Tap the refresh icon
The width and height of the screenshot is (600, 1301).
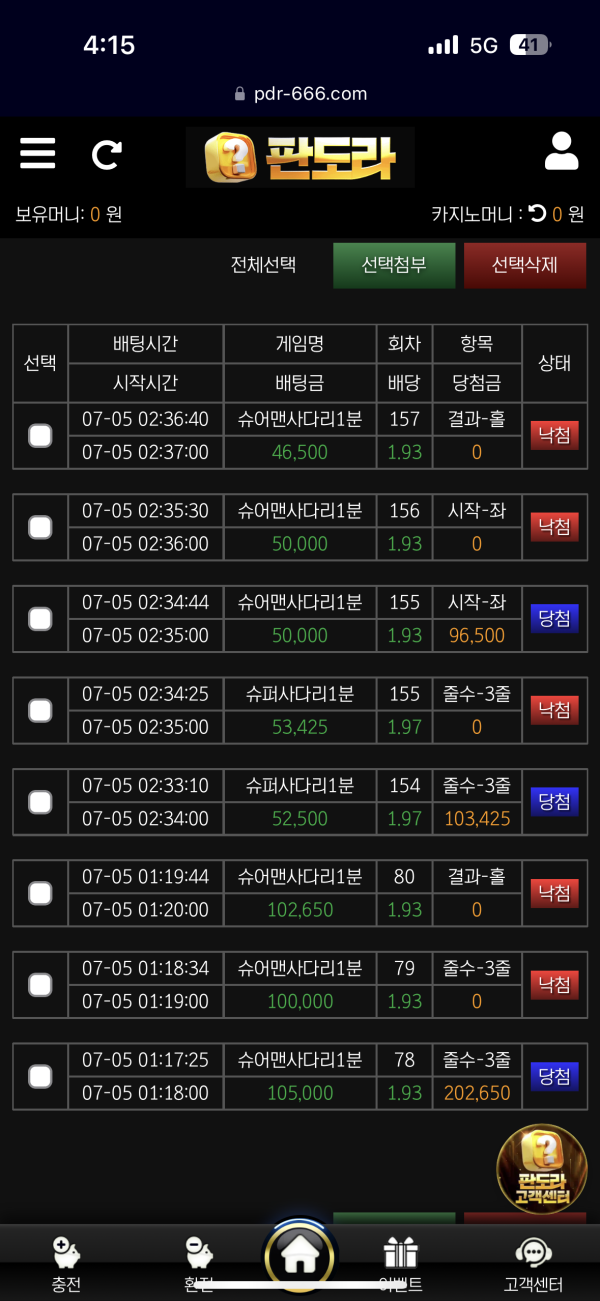(x=106, y=155)
